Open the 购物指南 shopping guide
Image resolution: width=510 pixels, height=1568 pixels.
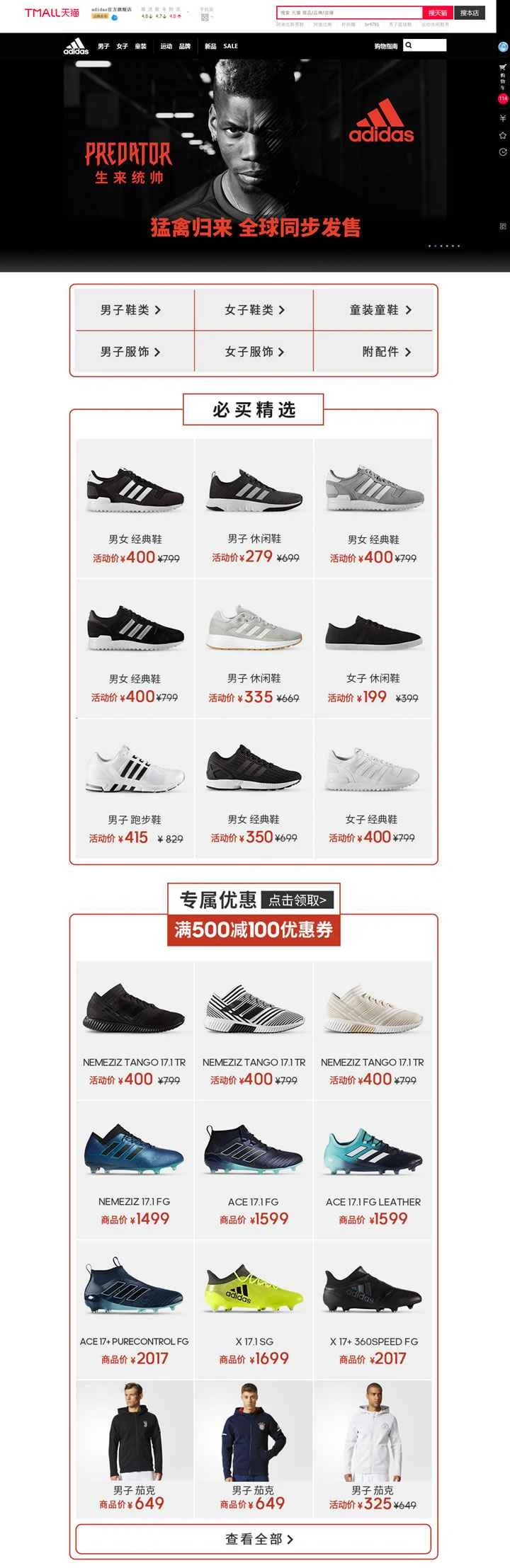point(386,47)
